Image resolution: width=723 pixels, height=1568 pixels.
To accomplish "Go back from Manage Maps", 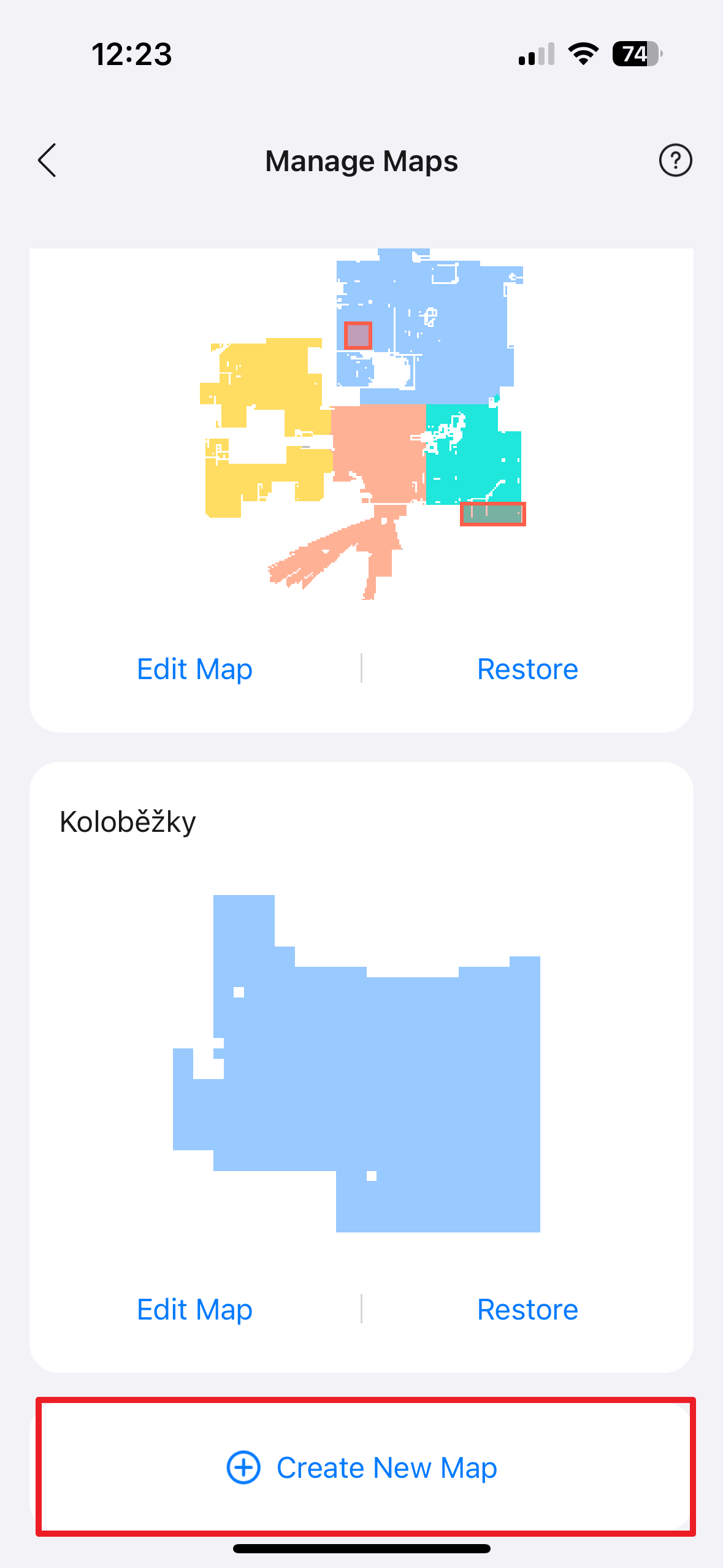I will [x=47, y=161].
